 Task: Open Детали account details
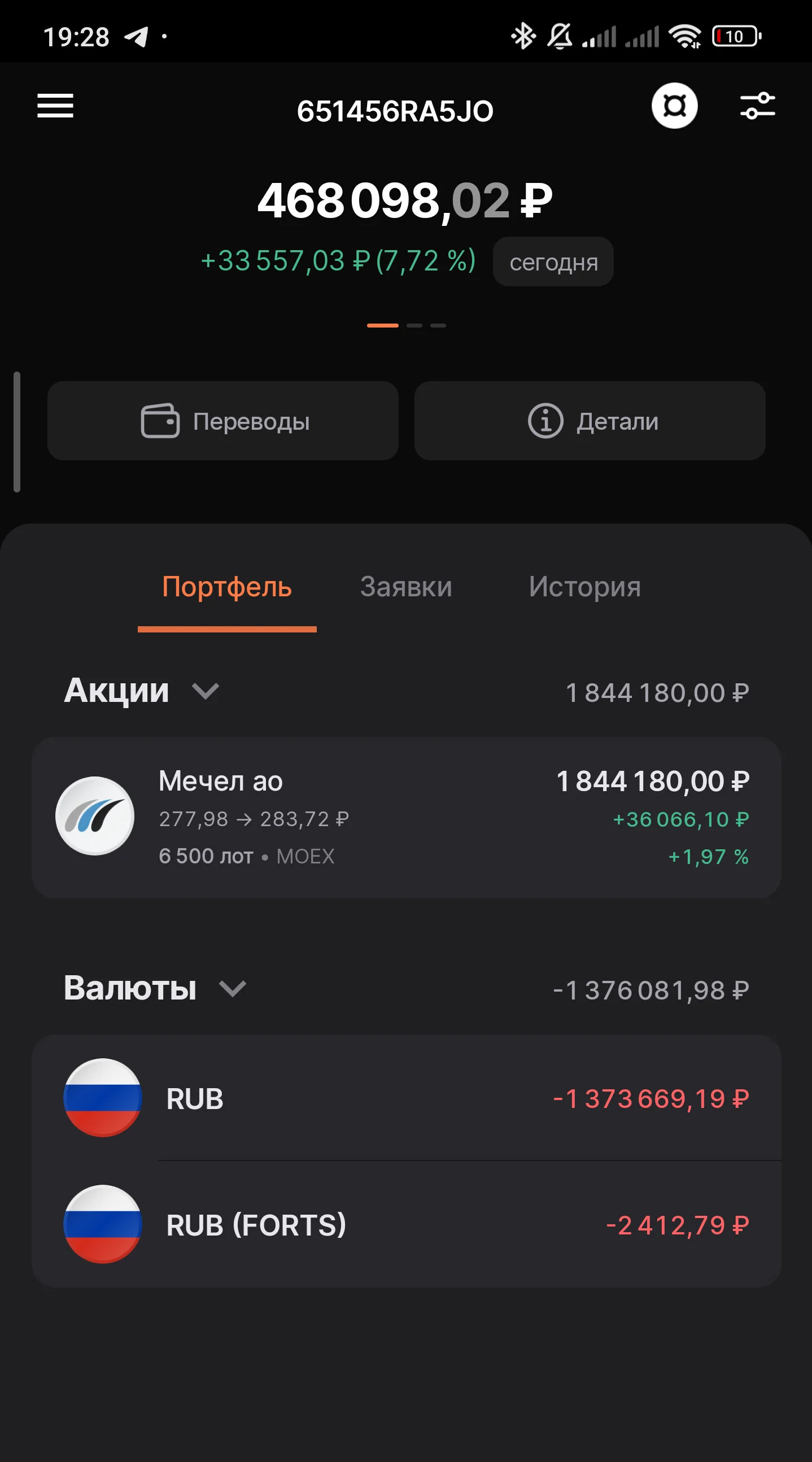click(x=590, y=421)
